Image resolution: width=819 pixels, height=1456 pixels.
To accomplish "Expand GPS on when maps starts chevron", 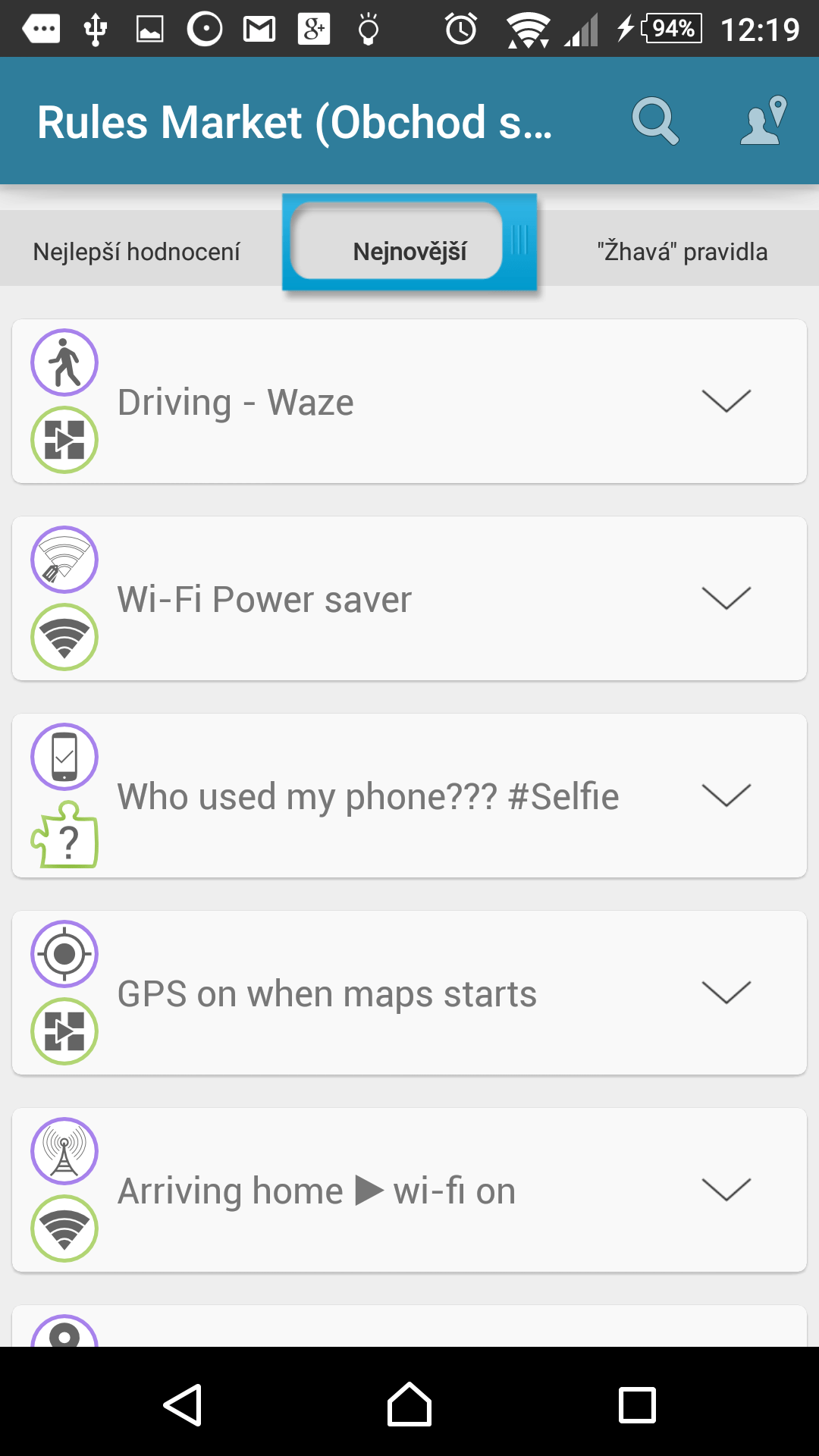I will (726, 993).
